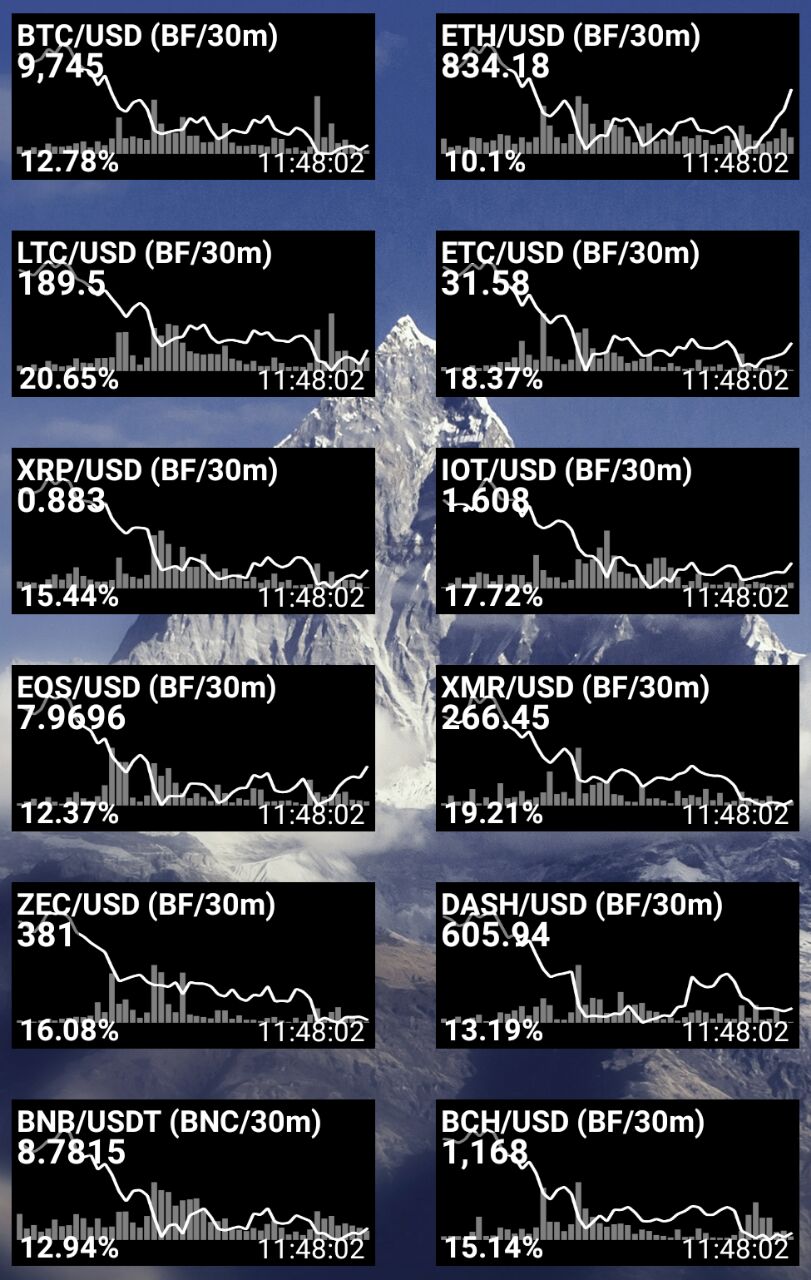Open the BNB/USDT Binance widget
Screen dimensions: 811x1280
click(193, 1183)
